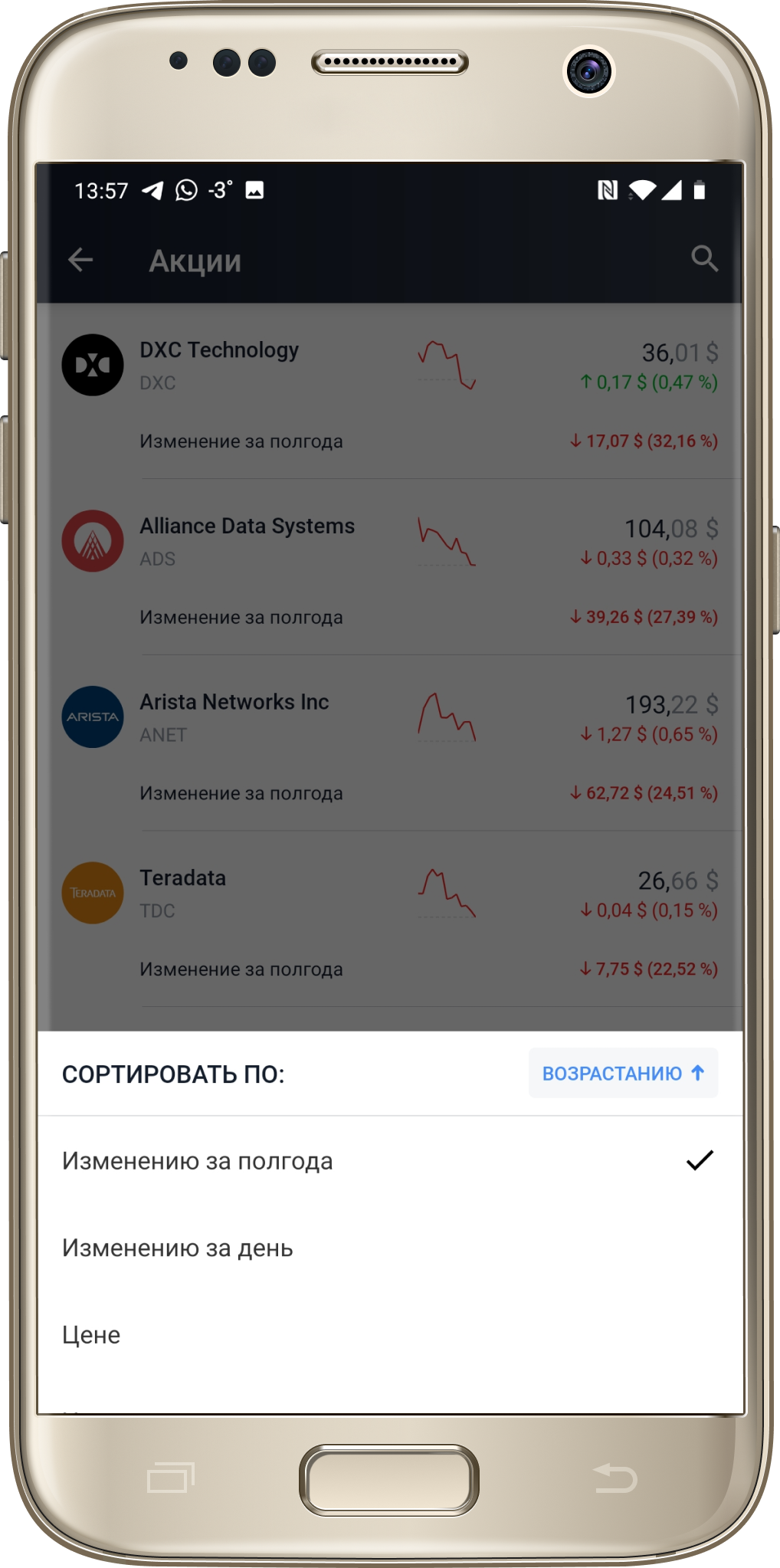This screenshot has height=1568, width=780.
Task: Open the Alliance Data Systems stock
Action: click(390, 567)
